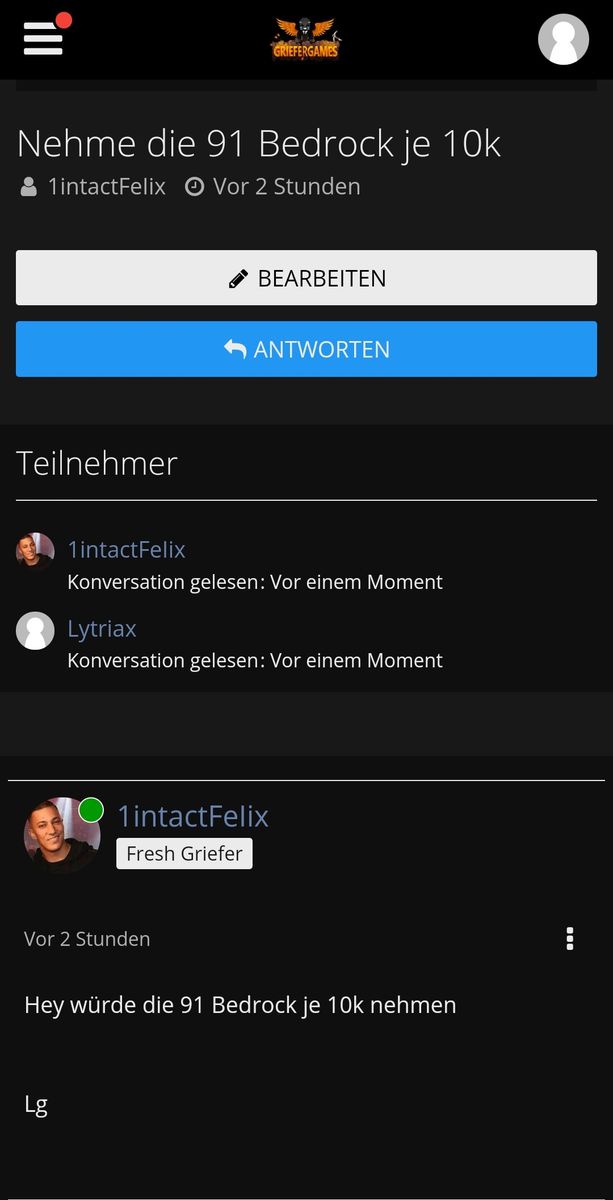Viewport: 613px width, 1200px height.
Task: Open the hamburger menu with notification dot
Action: (x=44, y=38)
